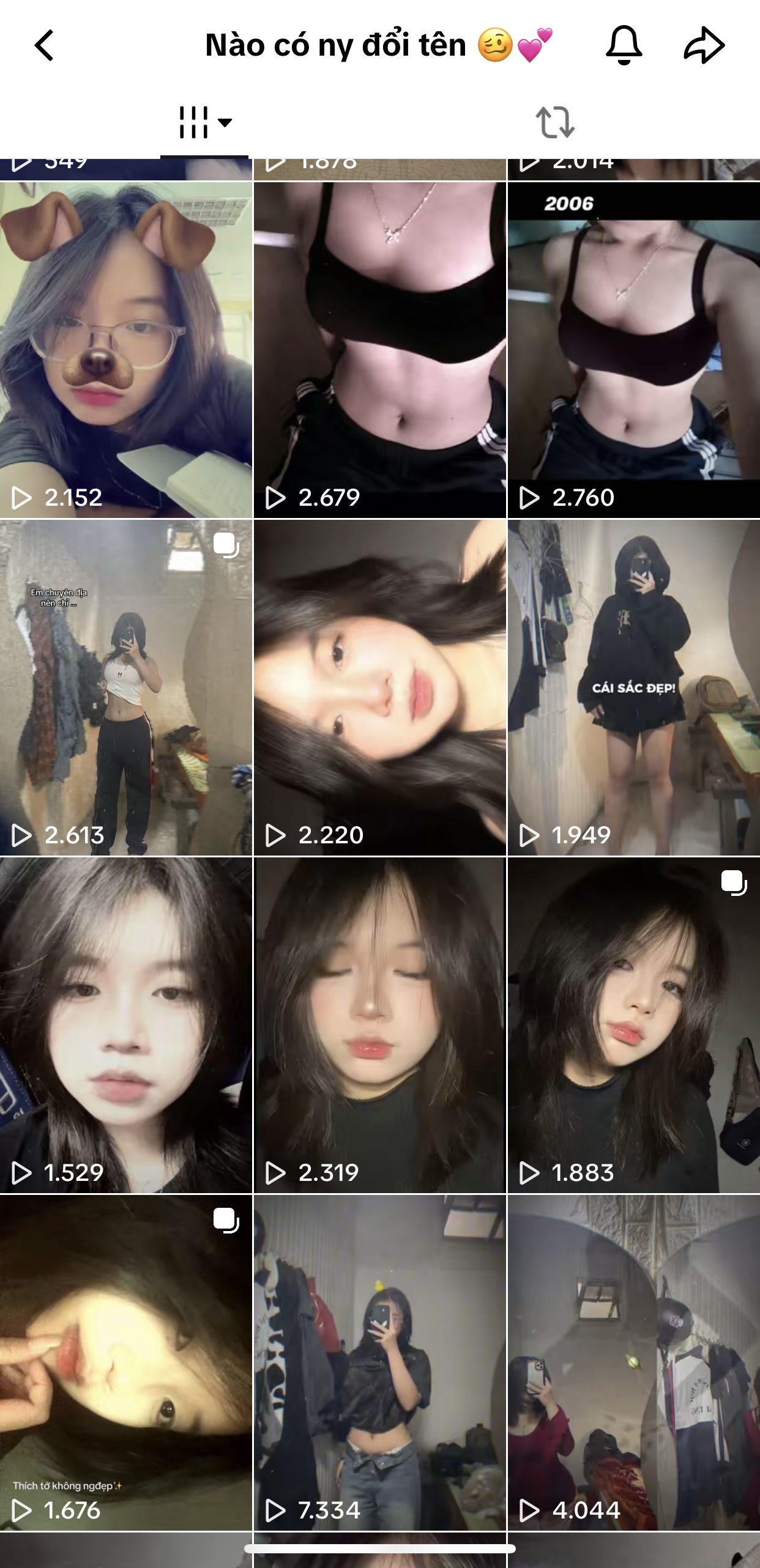View the photo post with 1.676 views
This screenshot has height=1568, width=760.
126,1363
